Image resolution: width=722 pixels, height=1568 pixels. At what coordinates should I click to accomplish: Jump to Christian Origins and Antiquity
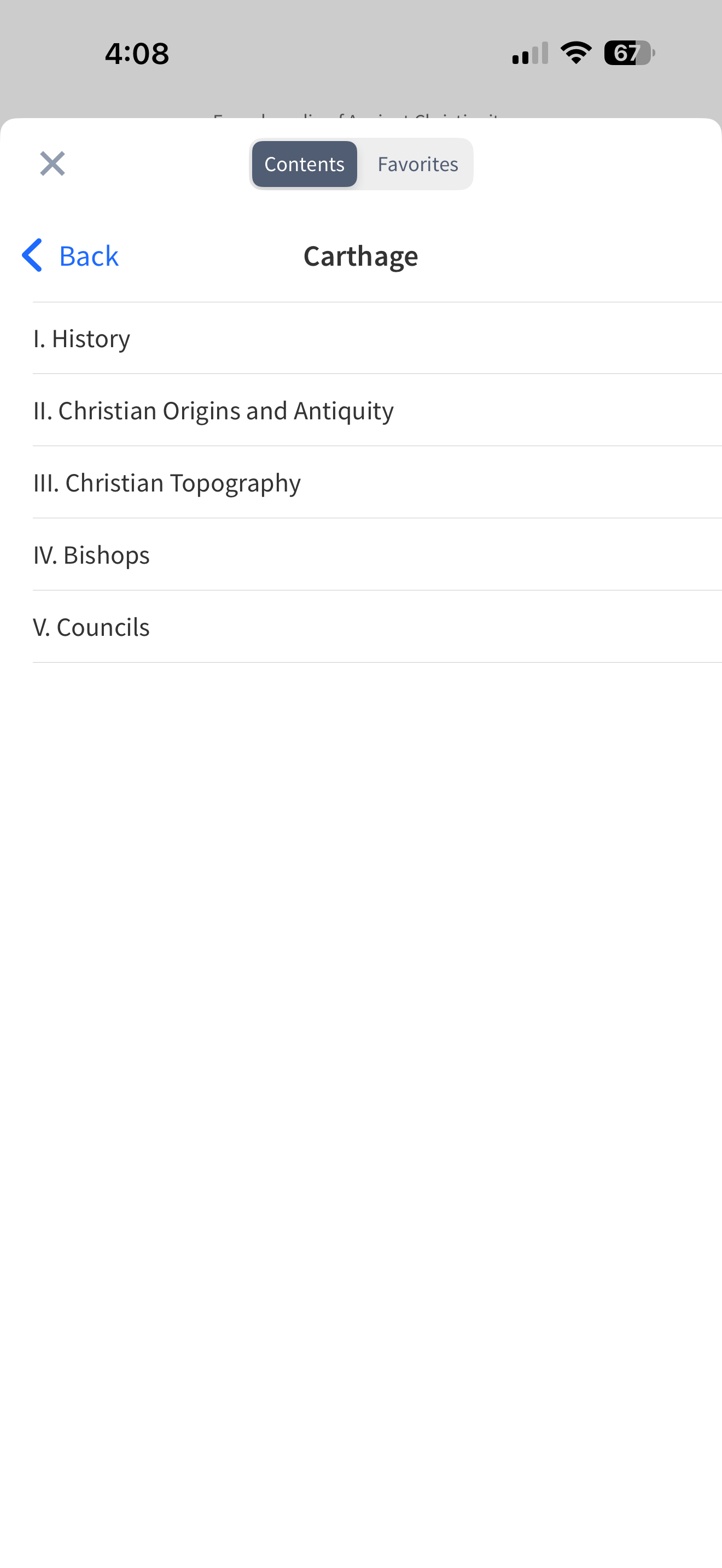pyautogui.click(x=213, y=411)
